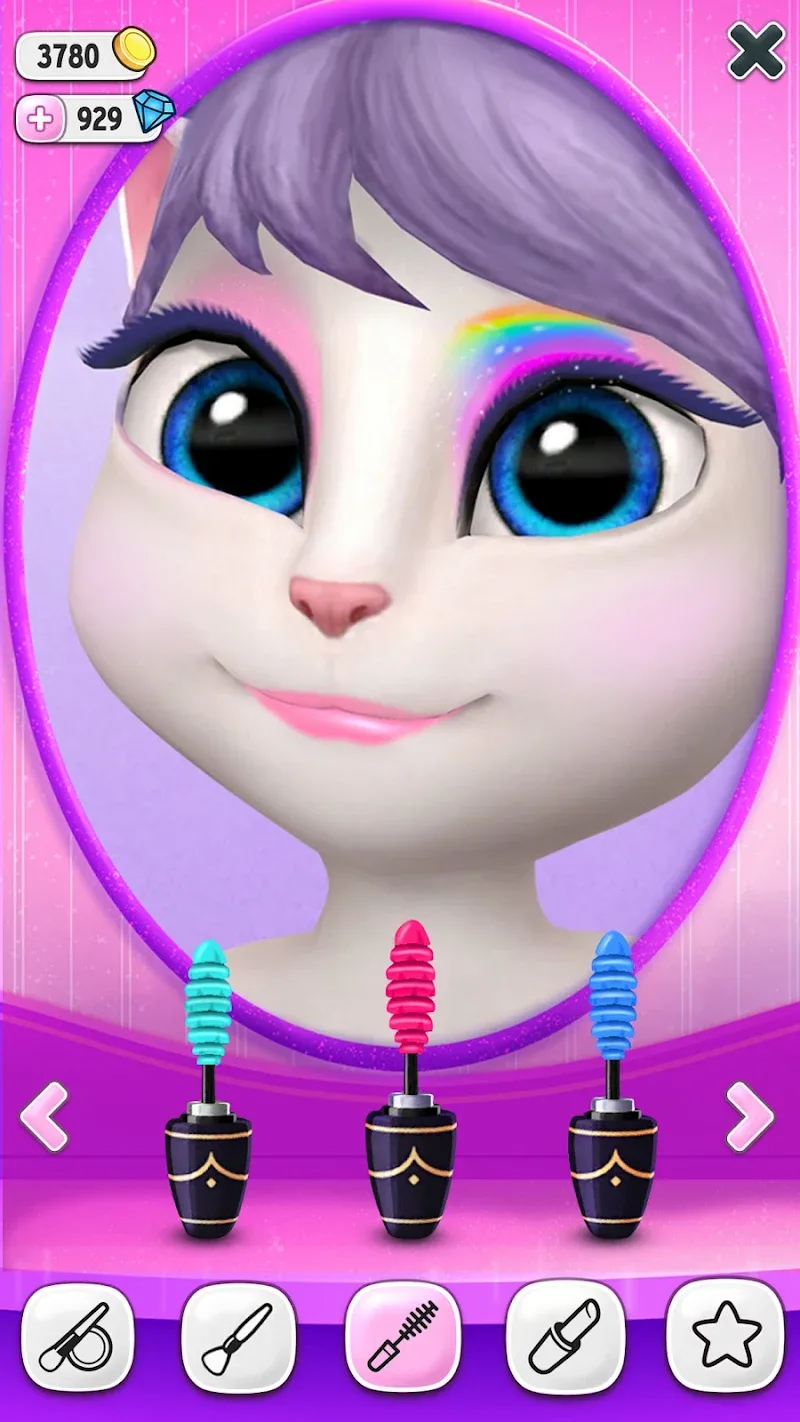Image resolution: width=800 pixels, height=1422 pixels.
Task: Show previous mascara colors with left arrow
Action: (45, 1116)
